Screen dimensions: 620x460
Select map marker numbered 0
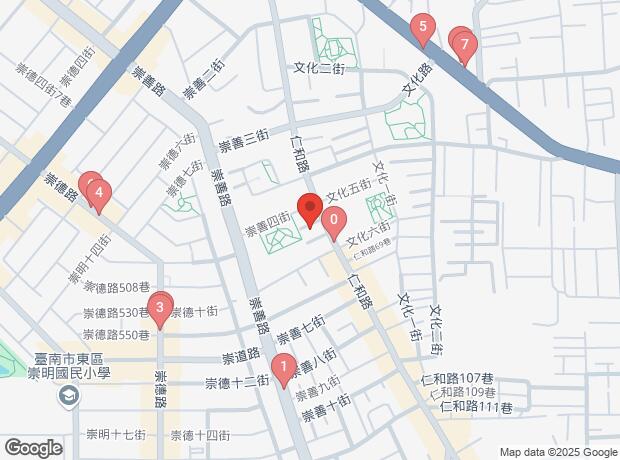click(333, 220)
